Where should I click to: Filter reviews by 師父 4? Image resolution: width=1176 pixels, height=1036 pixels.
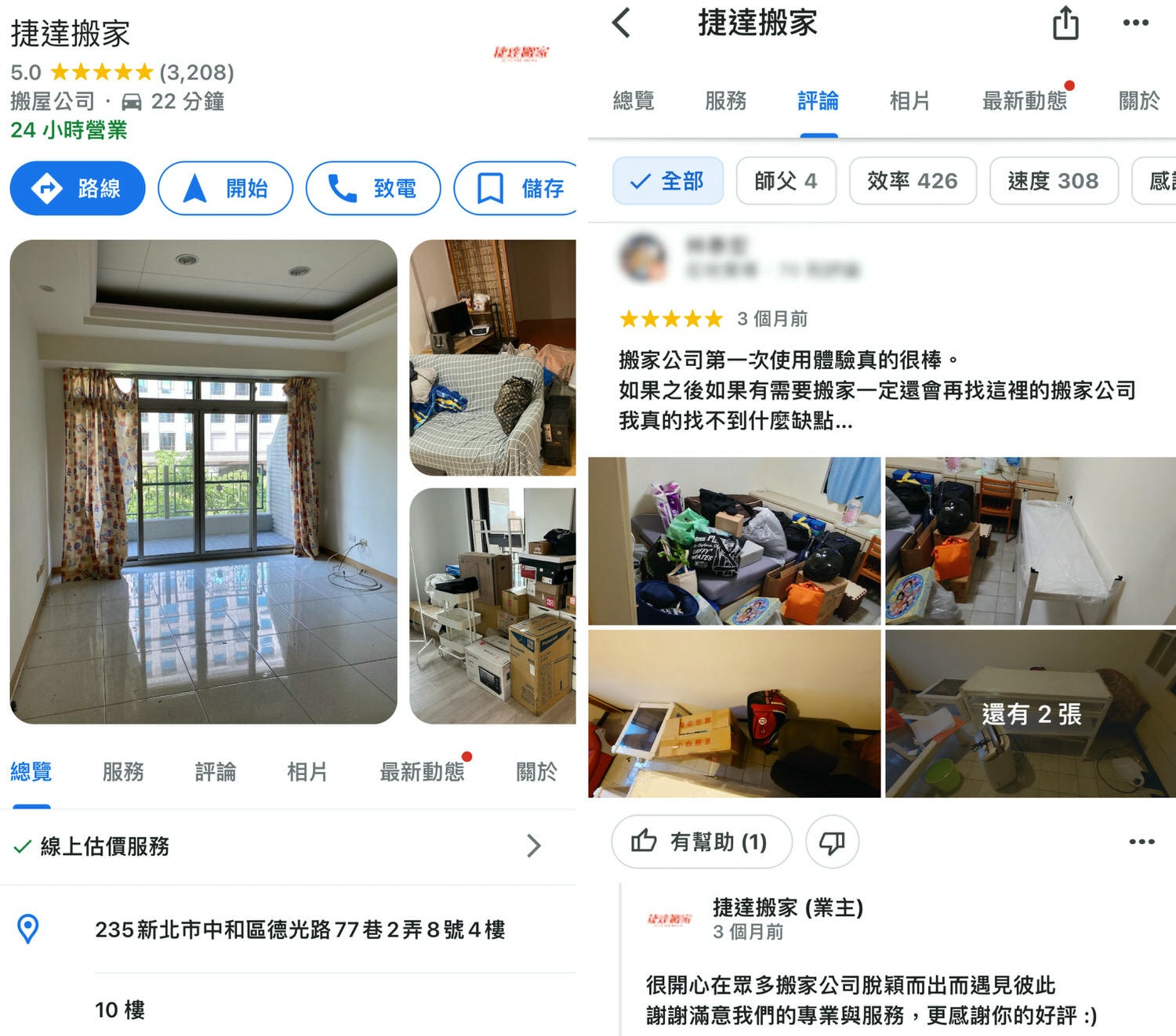click(786, 181)
